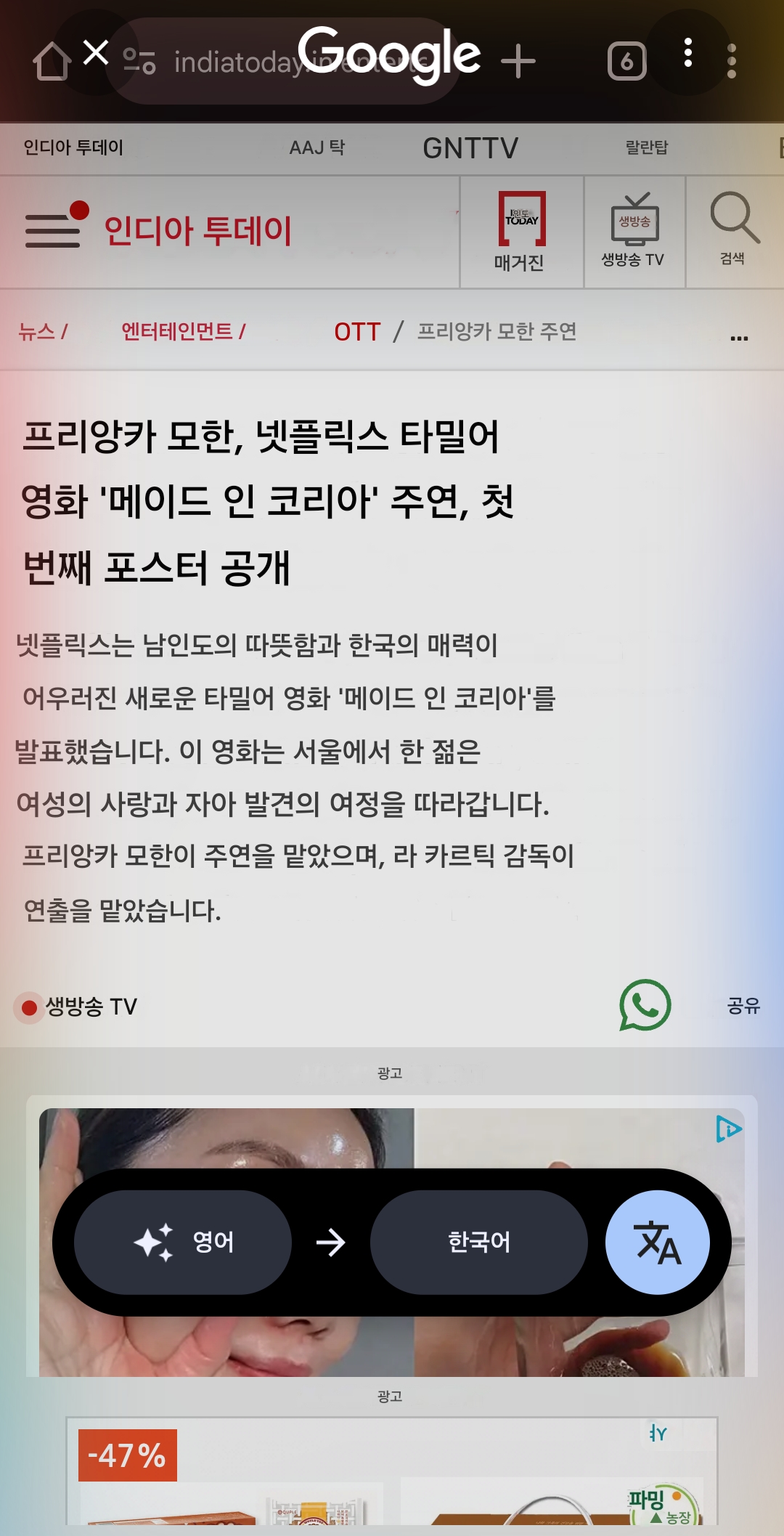
Task: Open the 매거진 magazine section
Action: tap(521, 232)
